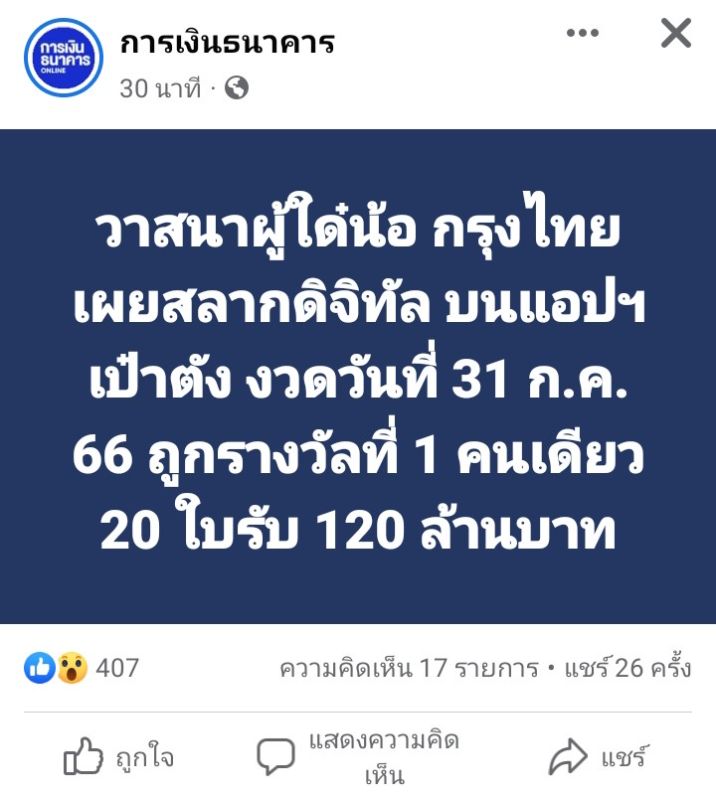Open the blue post image about Krungthai lottery

358,376
